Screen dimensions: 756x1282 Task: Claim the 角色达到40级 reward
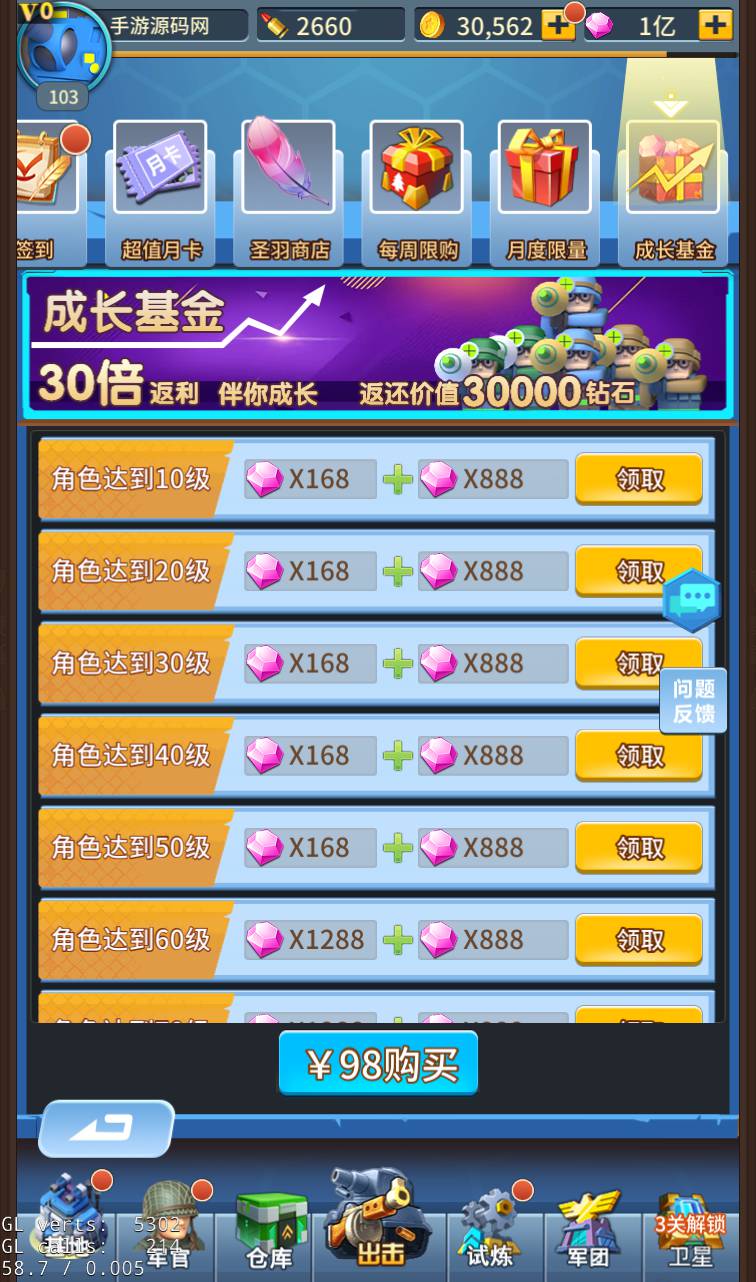[x=638, y=756]
